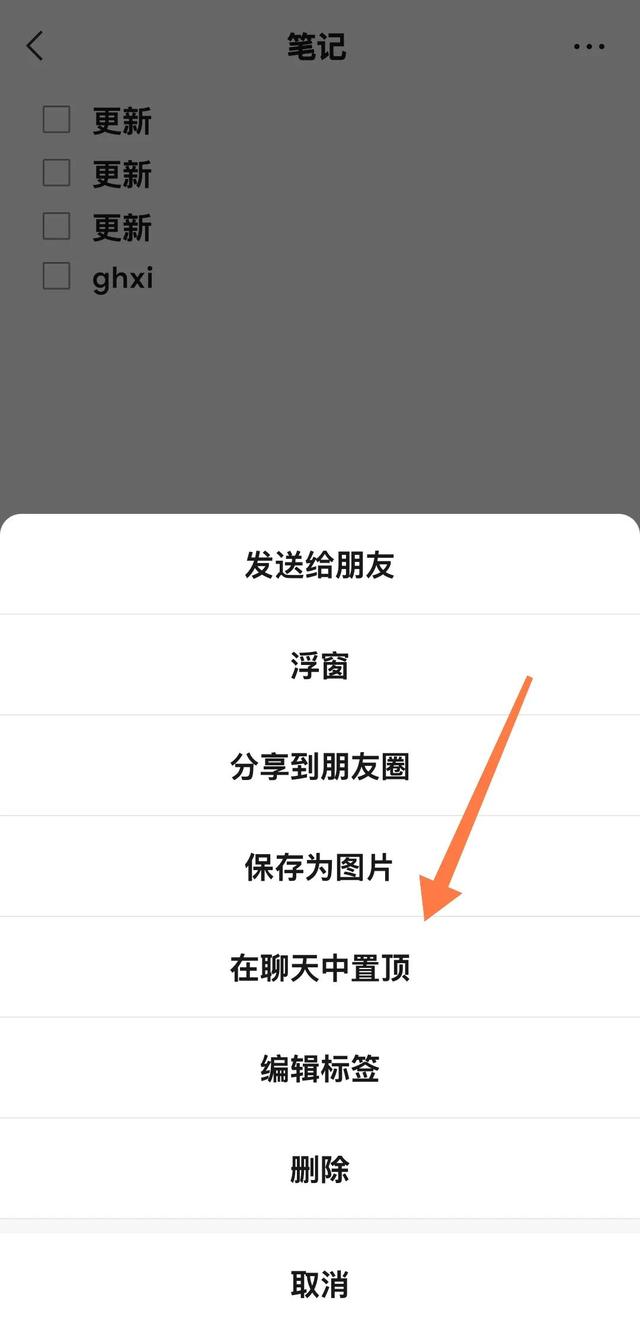Open the three-dot overflow menu
This screenshot has width=640, height=1333.
coord(589,47)
